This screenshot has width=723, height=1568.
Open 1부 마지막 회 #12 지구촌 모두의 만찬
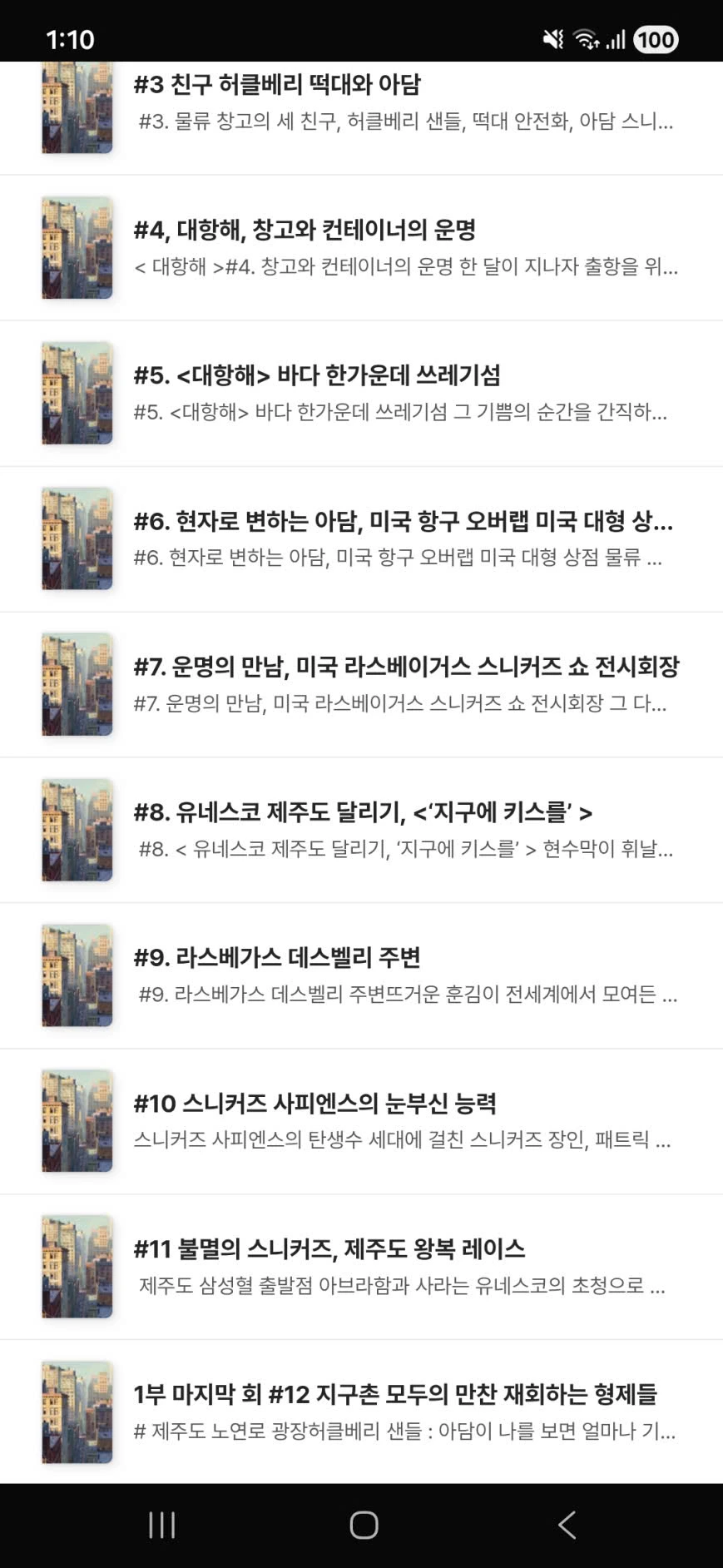(x=361, y=1412)
